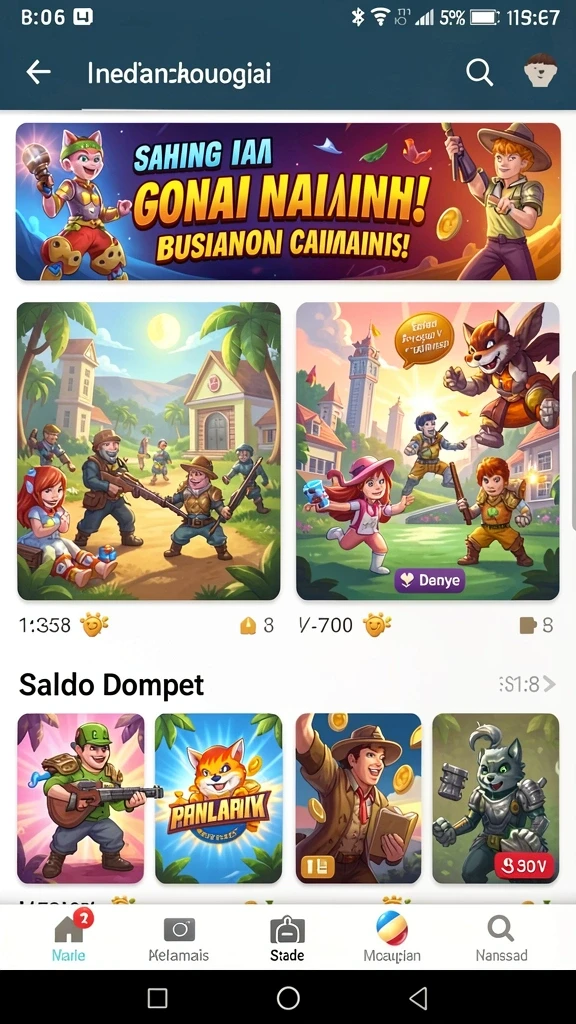Screen dimensions: 576x1024
Task: Expand the Saldo Dompet section arrow
Action: click(549, 684)
